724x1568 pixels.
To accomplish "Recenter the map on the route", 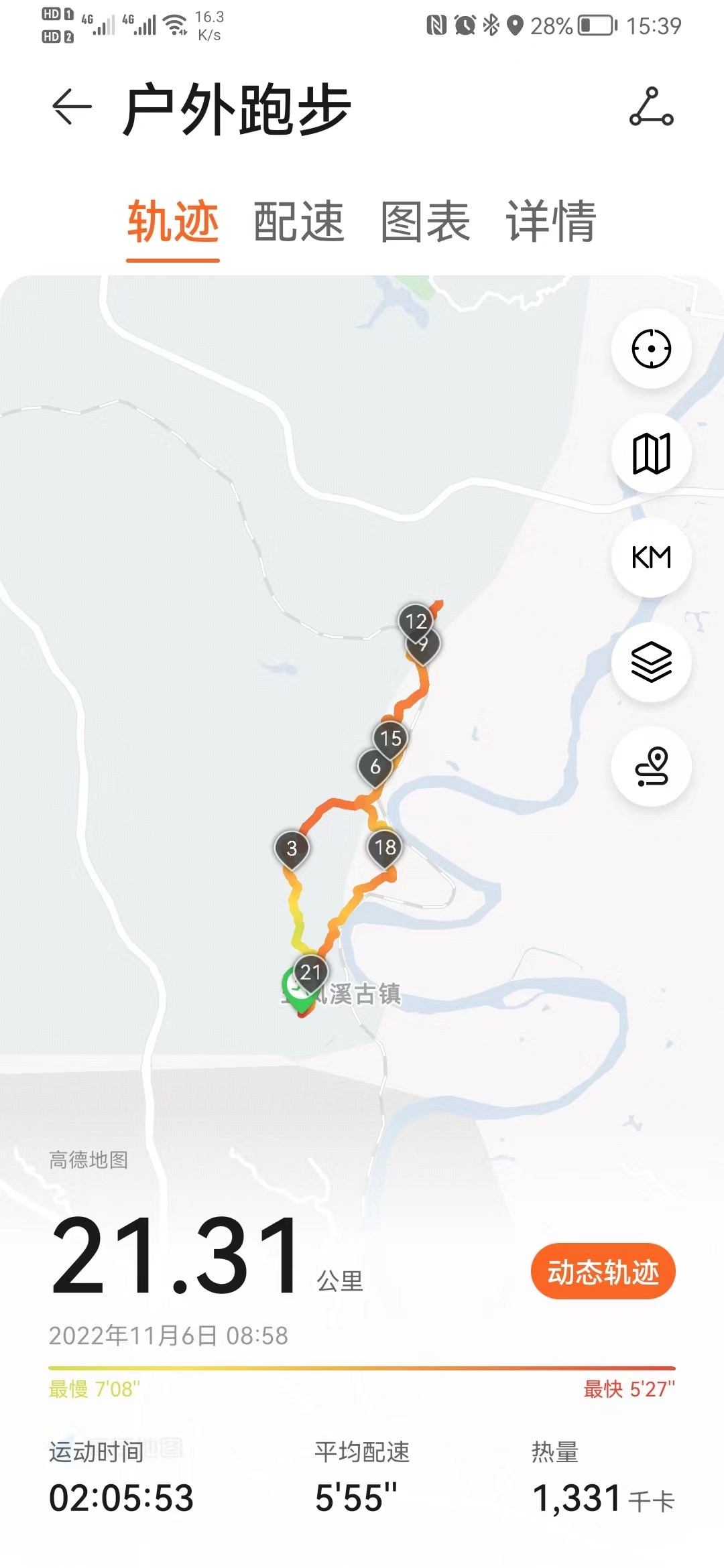I will 651,348.
